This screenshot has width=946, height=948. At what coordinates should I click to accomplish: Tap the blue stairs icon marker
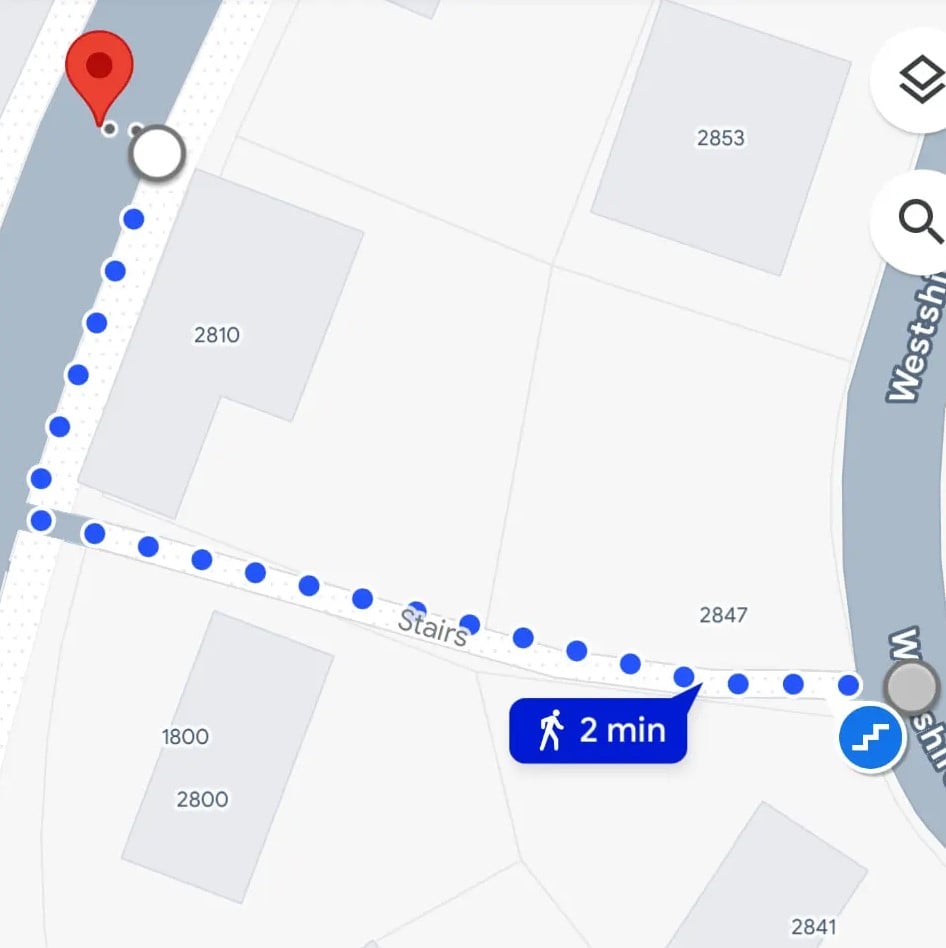point(871,739)
